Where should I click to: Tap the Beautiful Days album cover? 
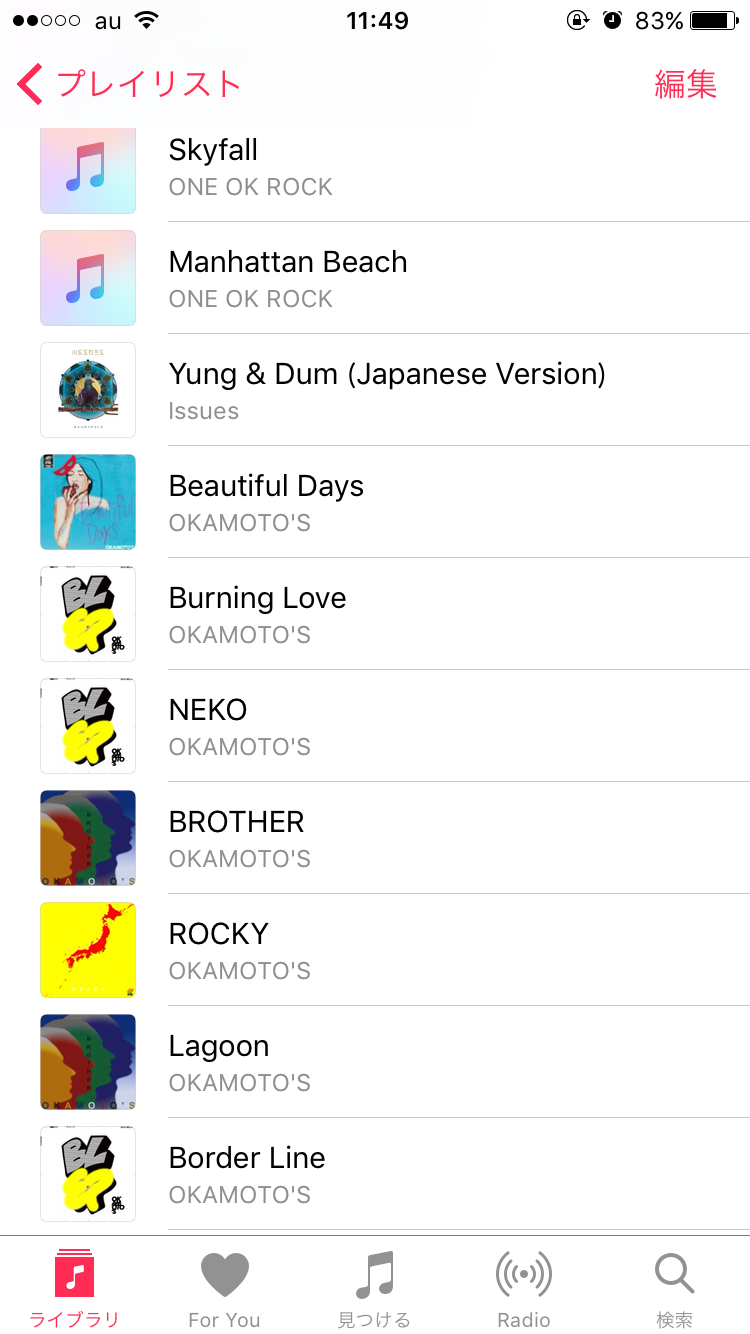pos(87,502)
